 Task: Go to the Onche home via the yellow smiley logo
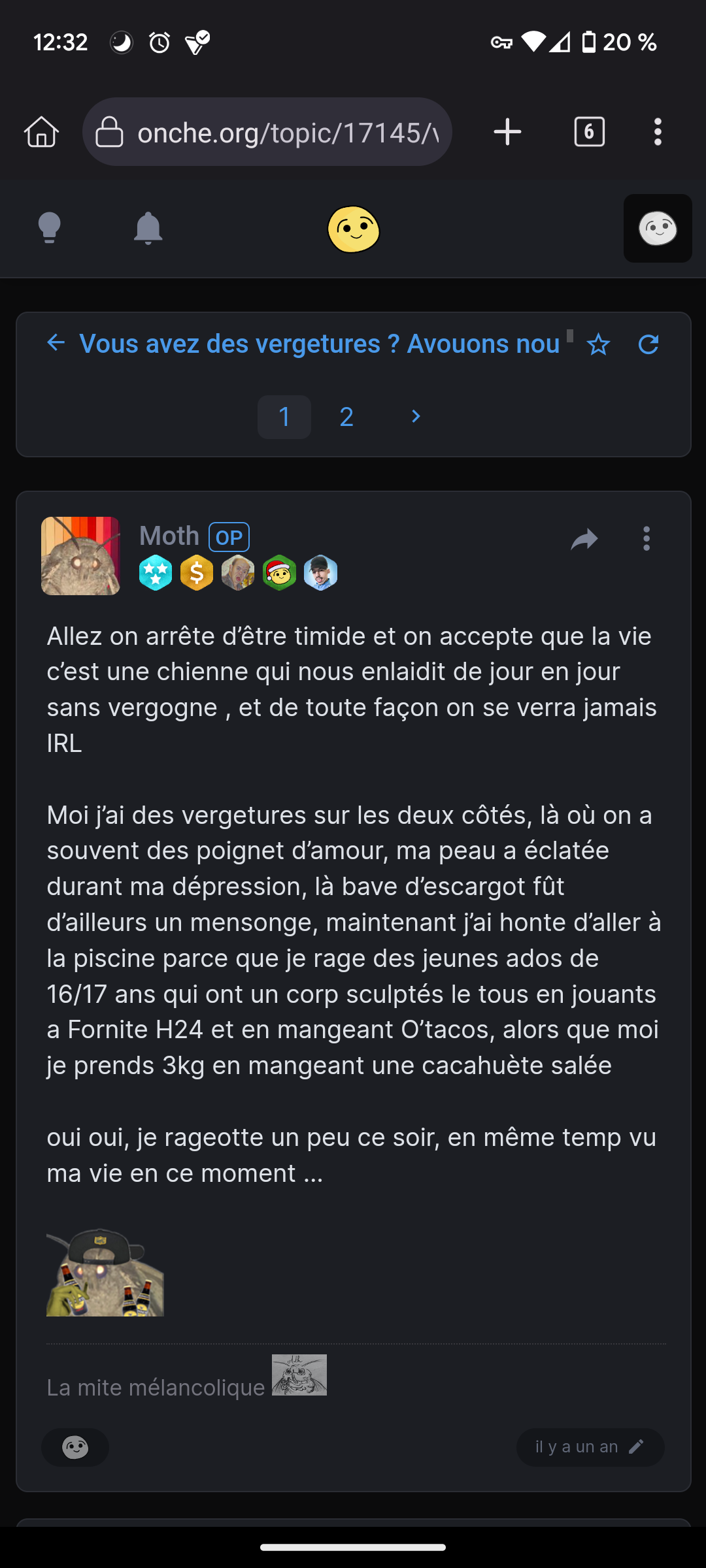[x=353, y=229]
